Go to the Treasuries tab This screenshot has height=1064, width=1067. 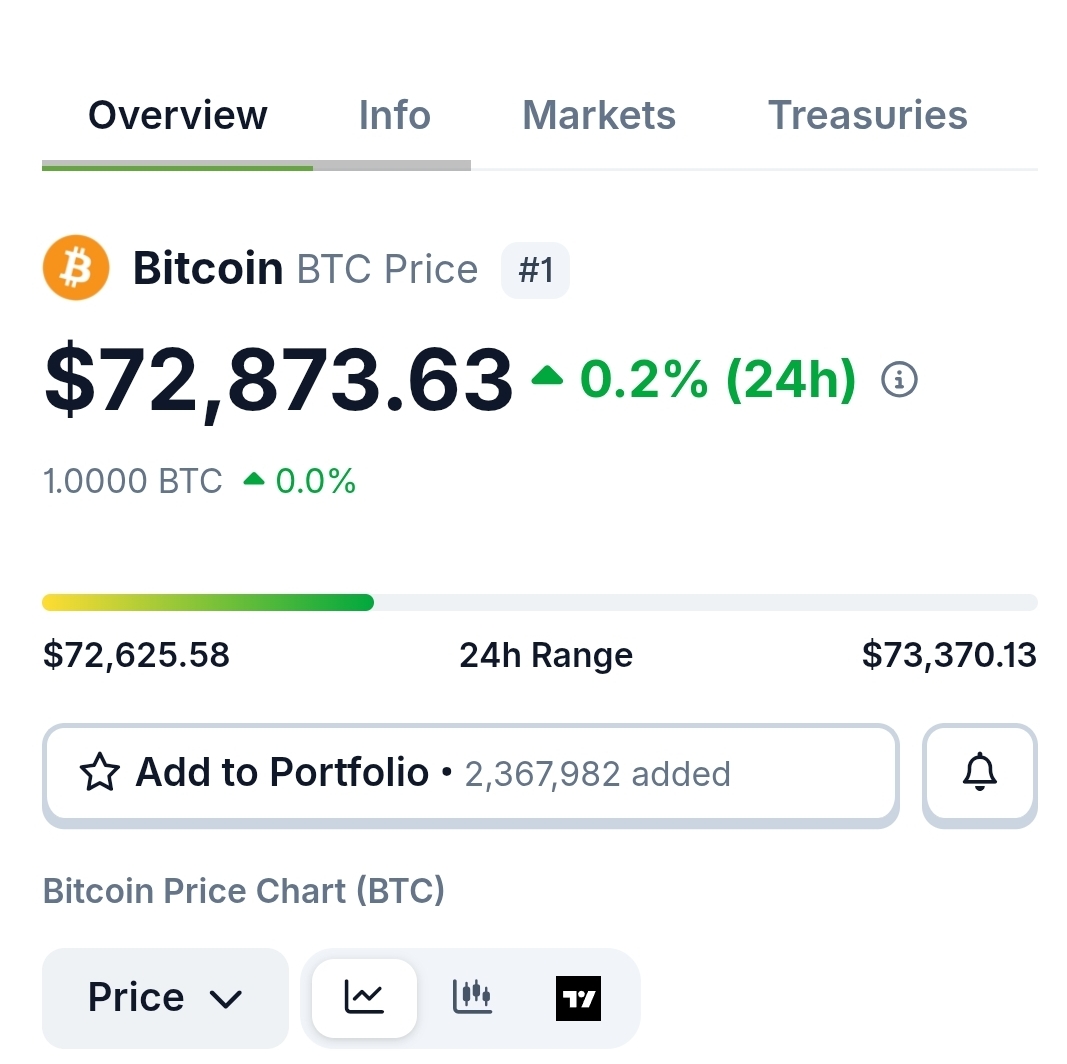[867, 116]
